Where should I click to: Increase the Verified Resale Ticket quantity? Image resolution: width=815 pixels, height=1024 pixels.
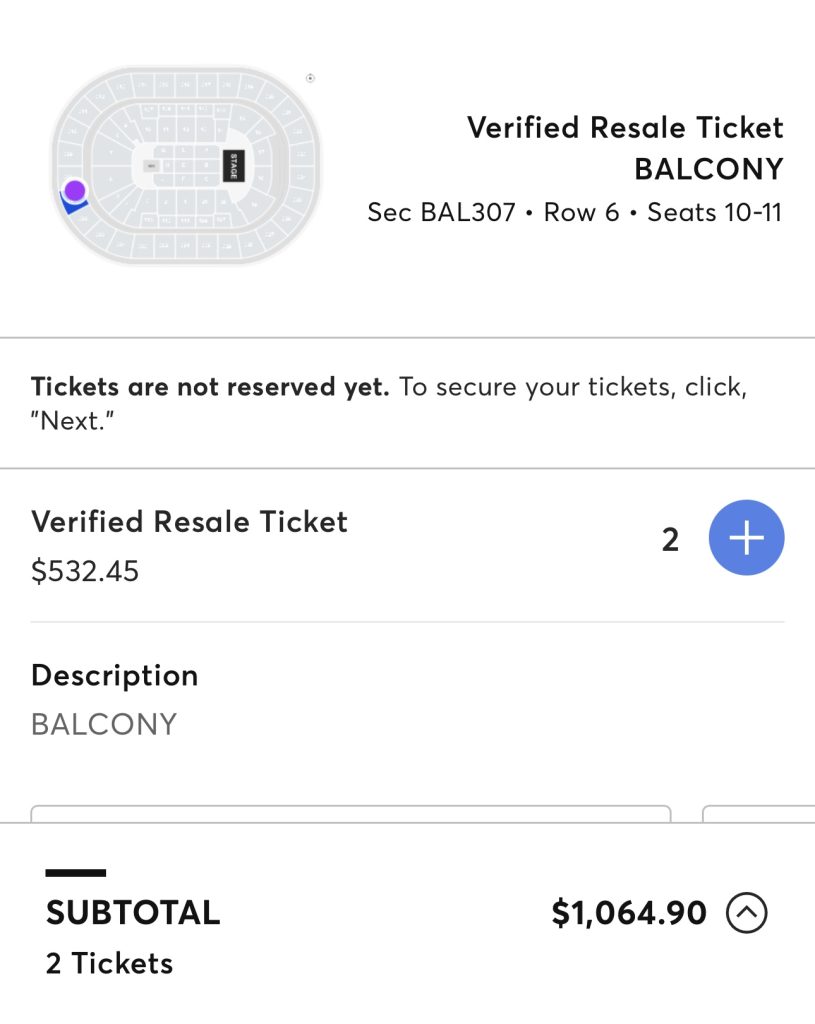746,538
